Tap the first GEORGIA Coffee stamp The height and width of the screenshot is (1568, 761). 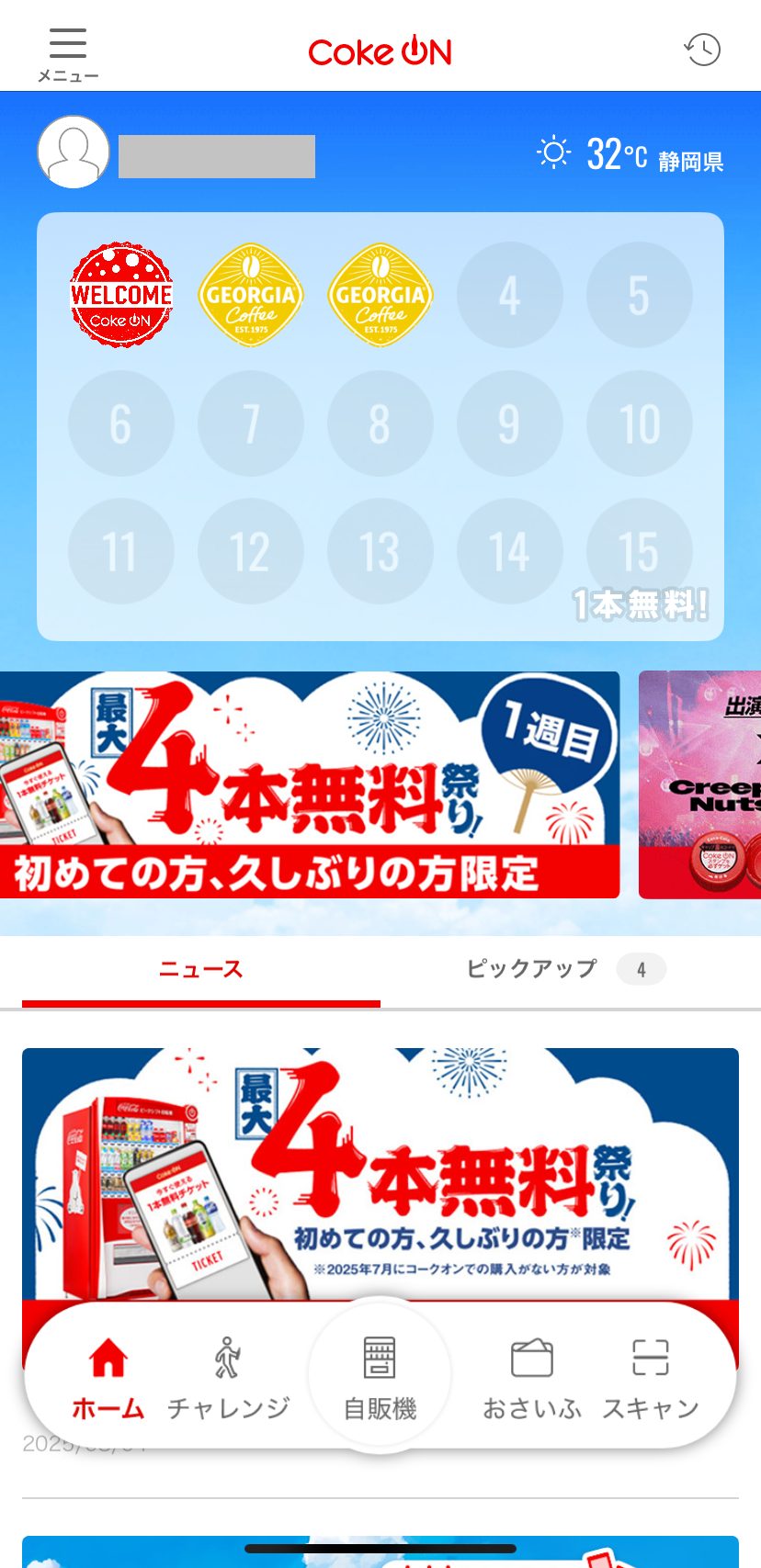pos(250,294)
